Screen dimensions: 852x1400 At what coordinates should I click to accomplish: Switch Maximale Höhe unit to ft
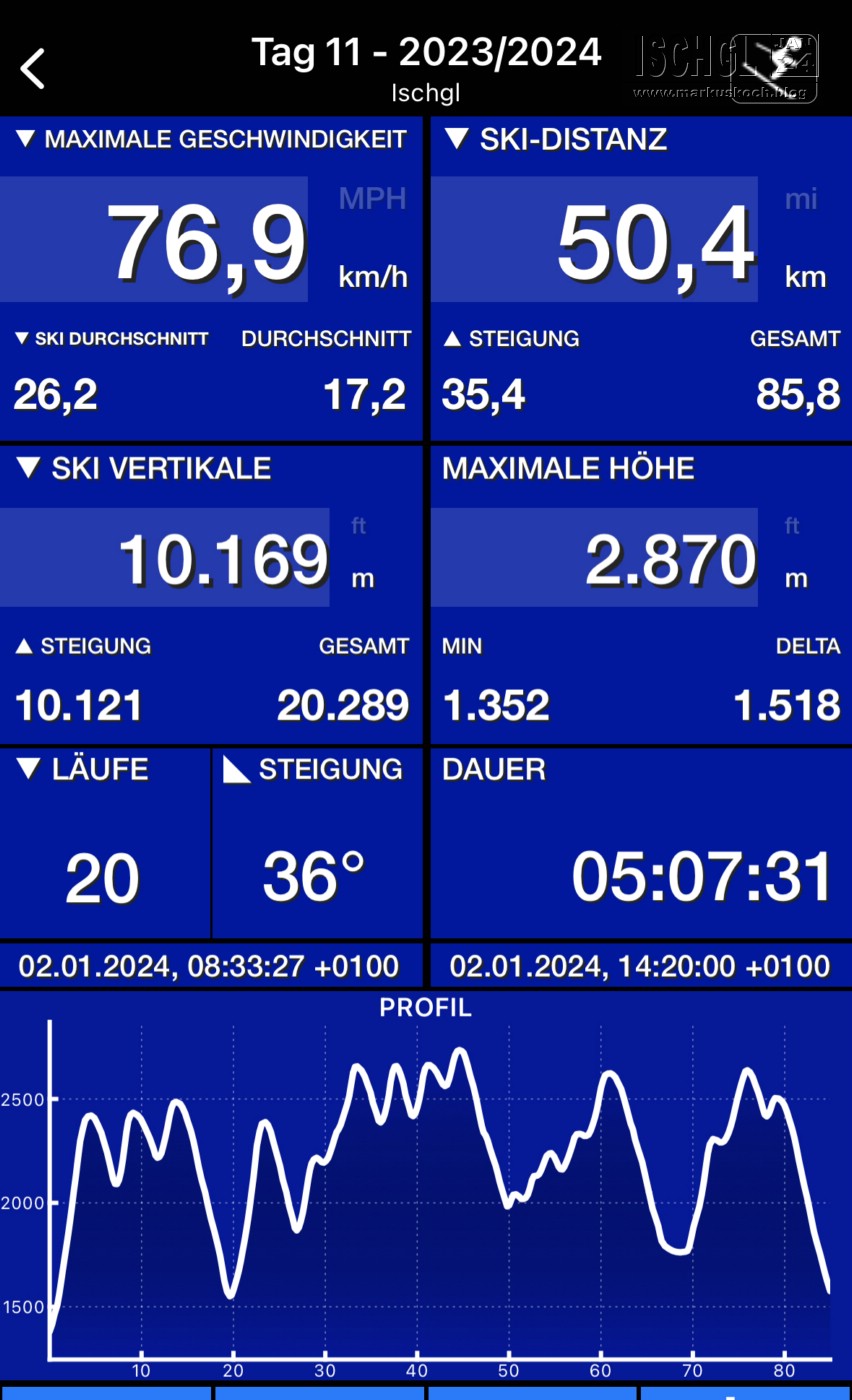tap(793, 525)
